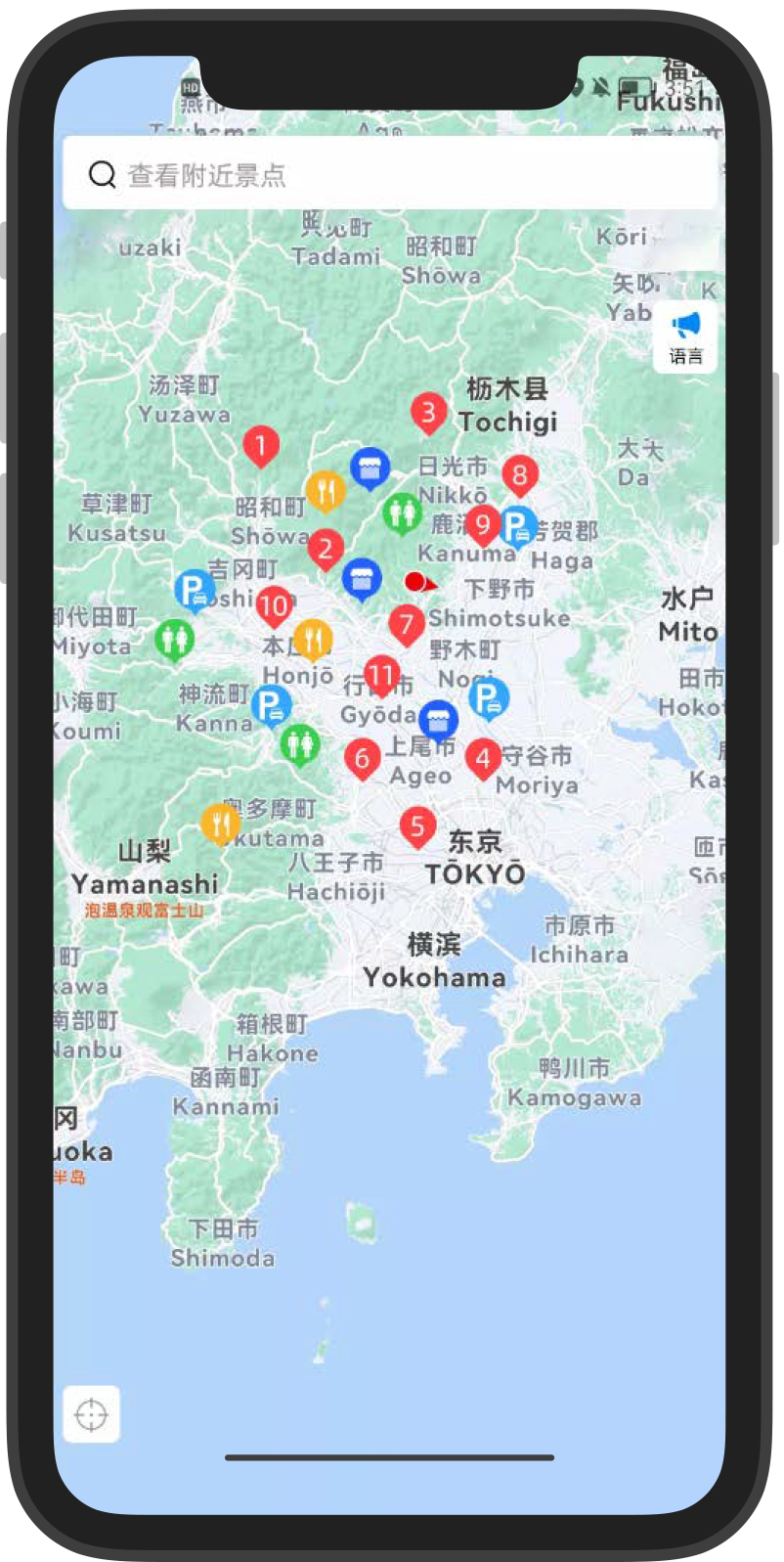784x1562 pixels.
Task: Open the language (语言) button
Action: (685, 336)
